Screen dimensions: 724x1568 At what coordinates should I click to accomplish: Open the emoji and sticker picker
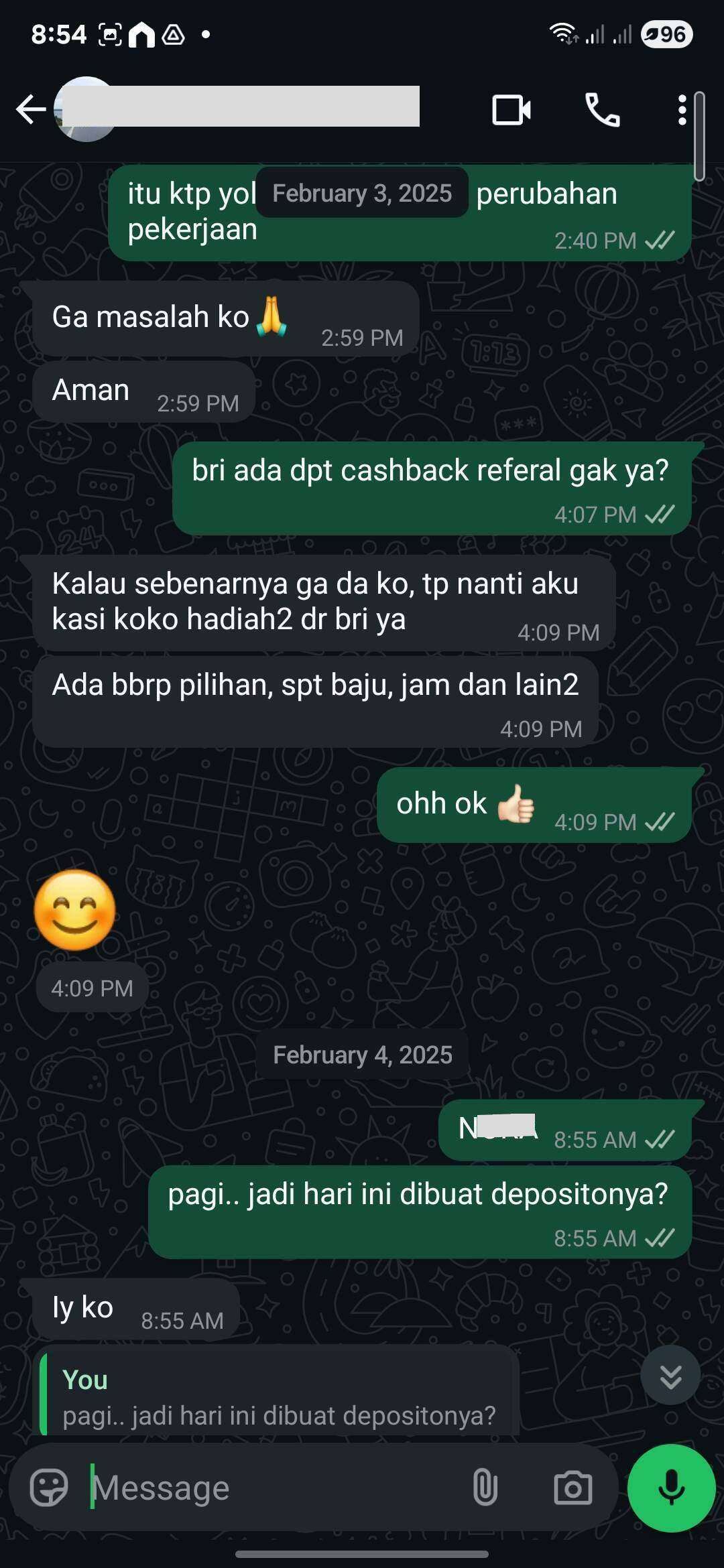click(x=49, y=1488)
